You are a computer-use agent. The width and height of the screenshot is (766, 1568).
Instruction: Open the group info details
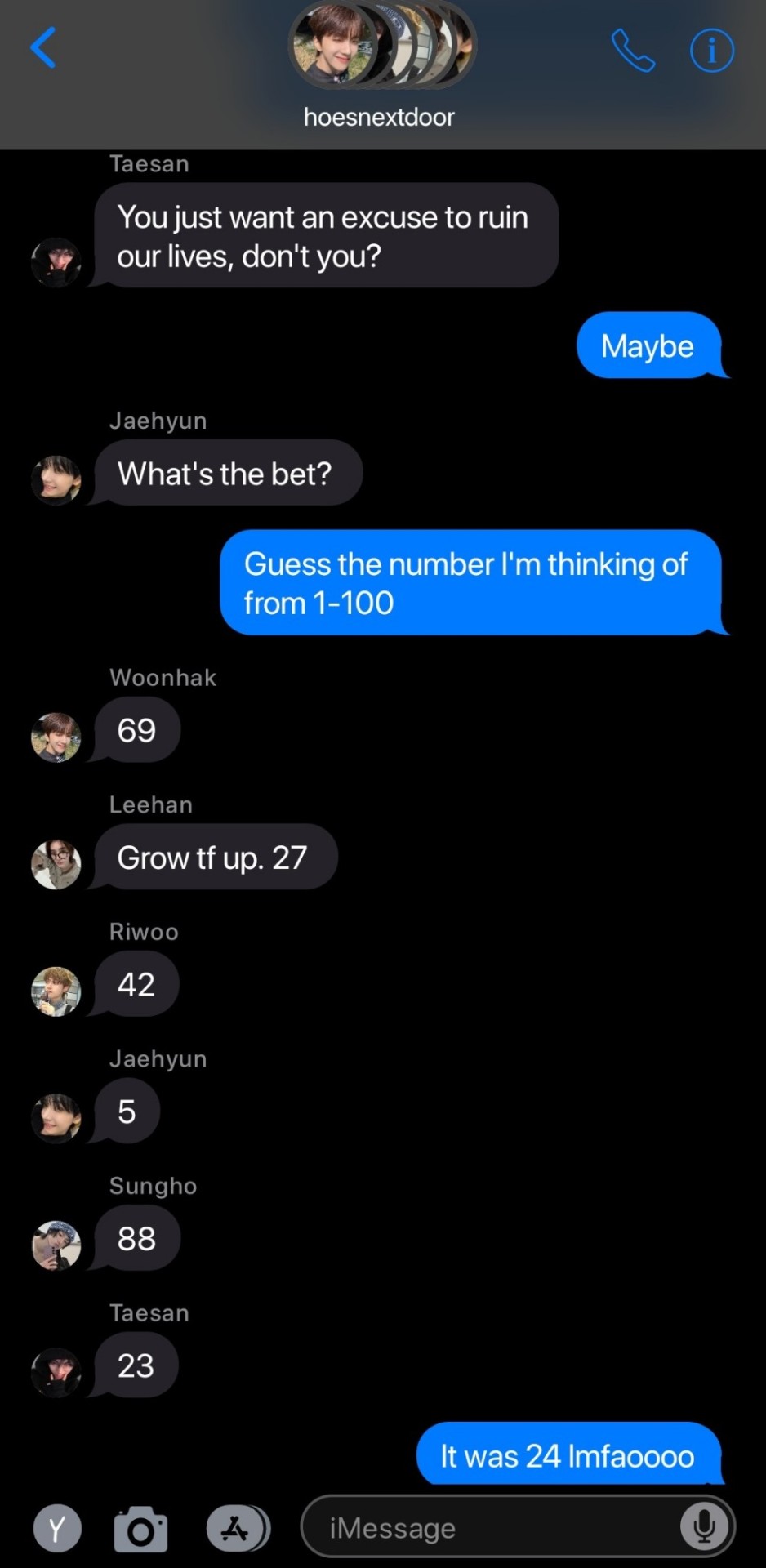[x=711, y=51]
